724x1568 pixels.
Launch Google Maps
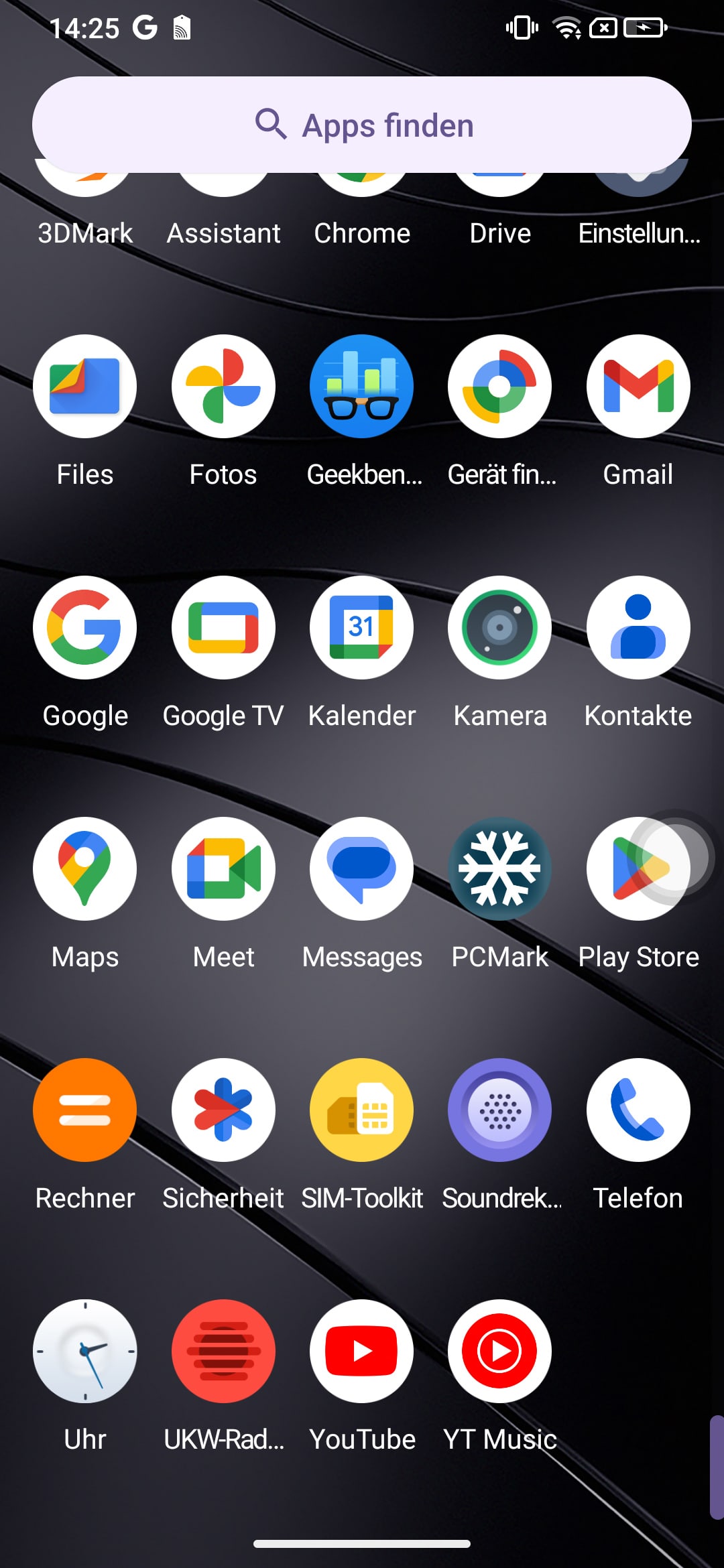coord(85,868)
